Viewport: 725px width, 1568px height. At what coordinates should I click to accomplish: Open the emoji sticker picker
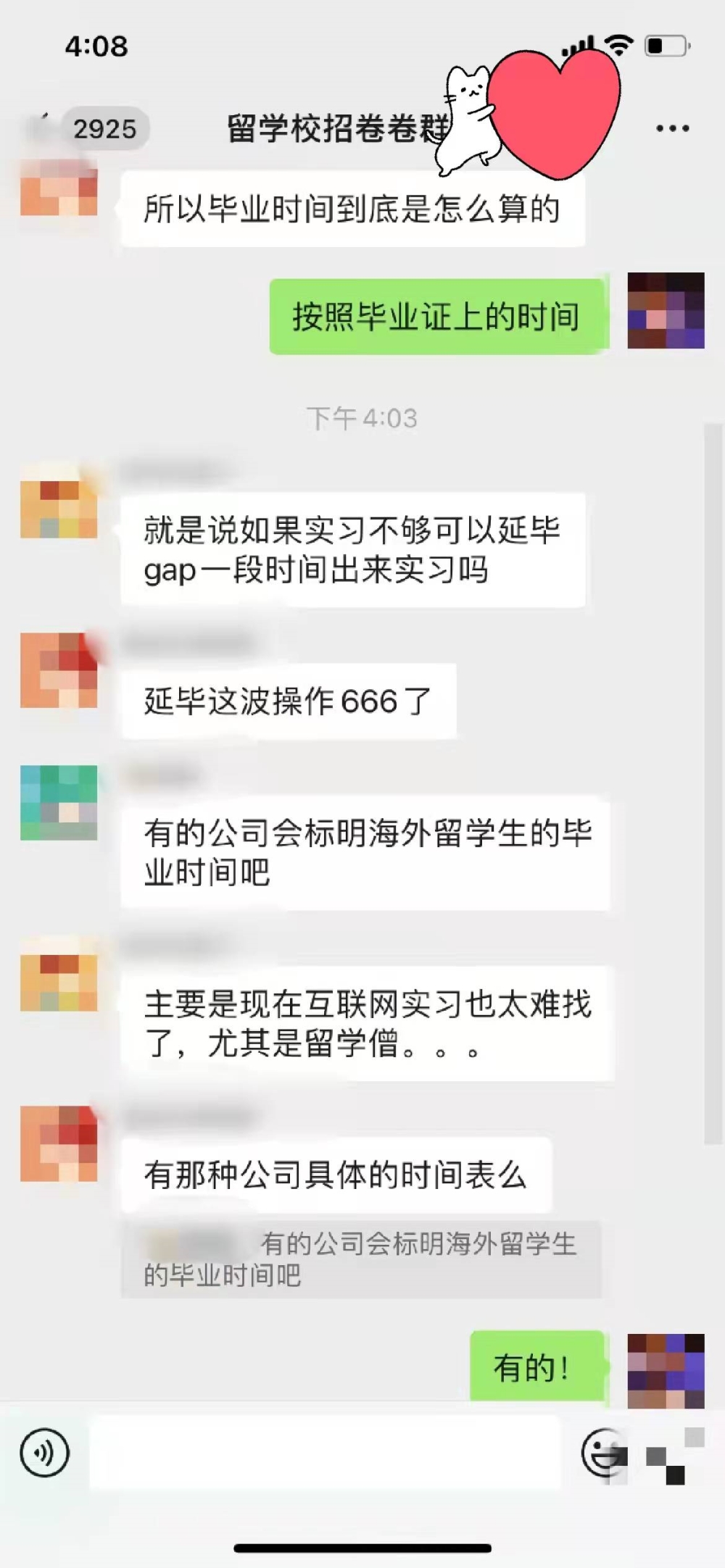tap(604, 1452)
